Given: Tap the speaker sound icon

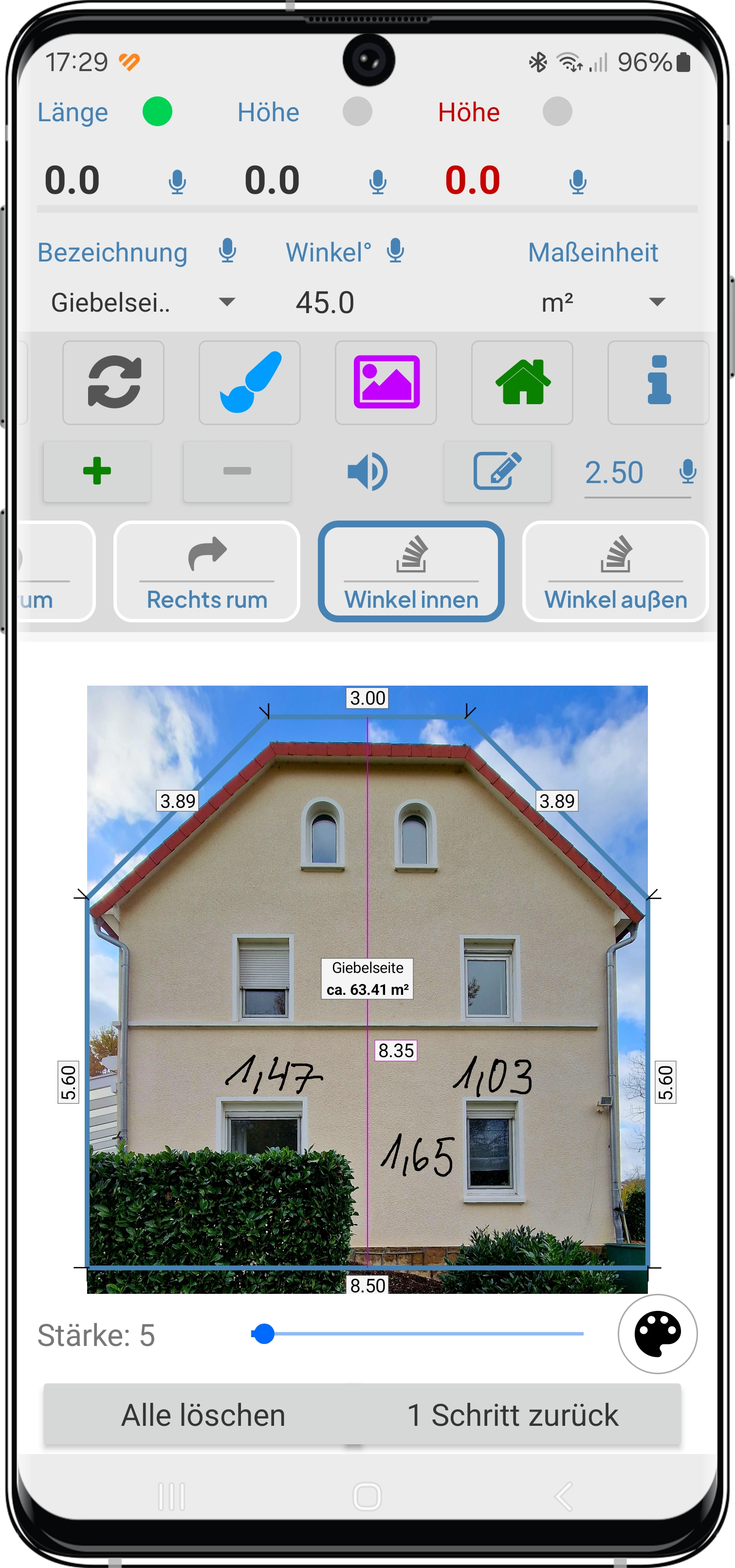Looking at the screenshot, I should click(367, 472).
